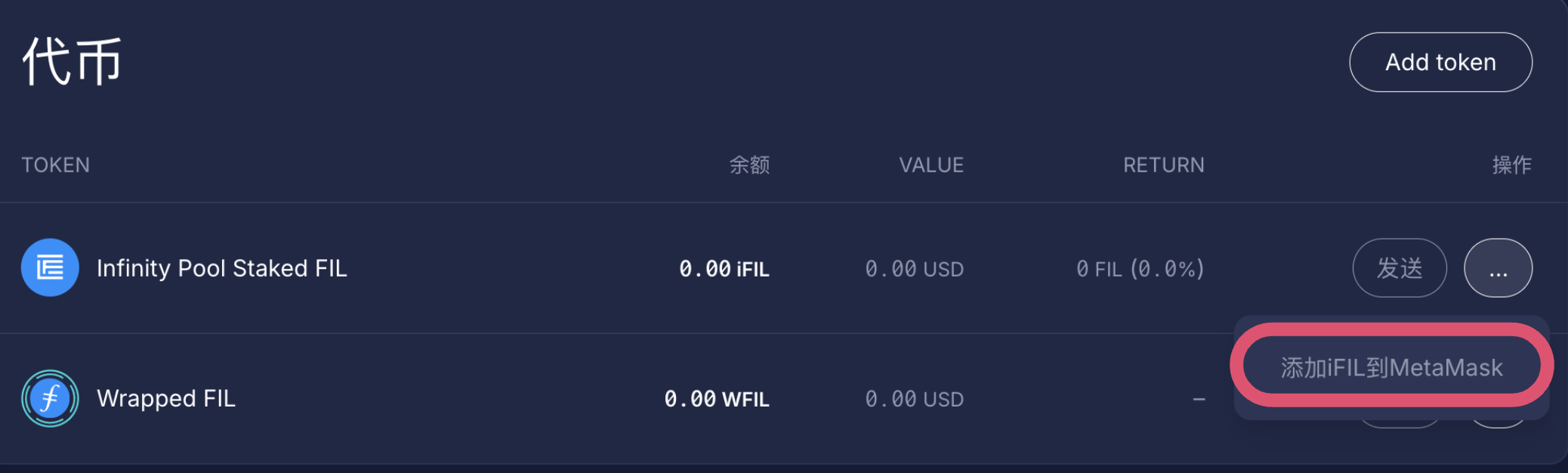Open the "..." menu for Infinity Pool Staked FIL
Image resolution: width=1568 pixels, height=473 pixels.
point(1497,268)
